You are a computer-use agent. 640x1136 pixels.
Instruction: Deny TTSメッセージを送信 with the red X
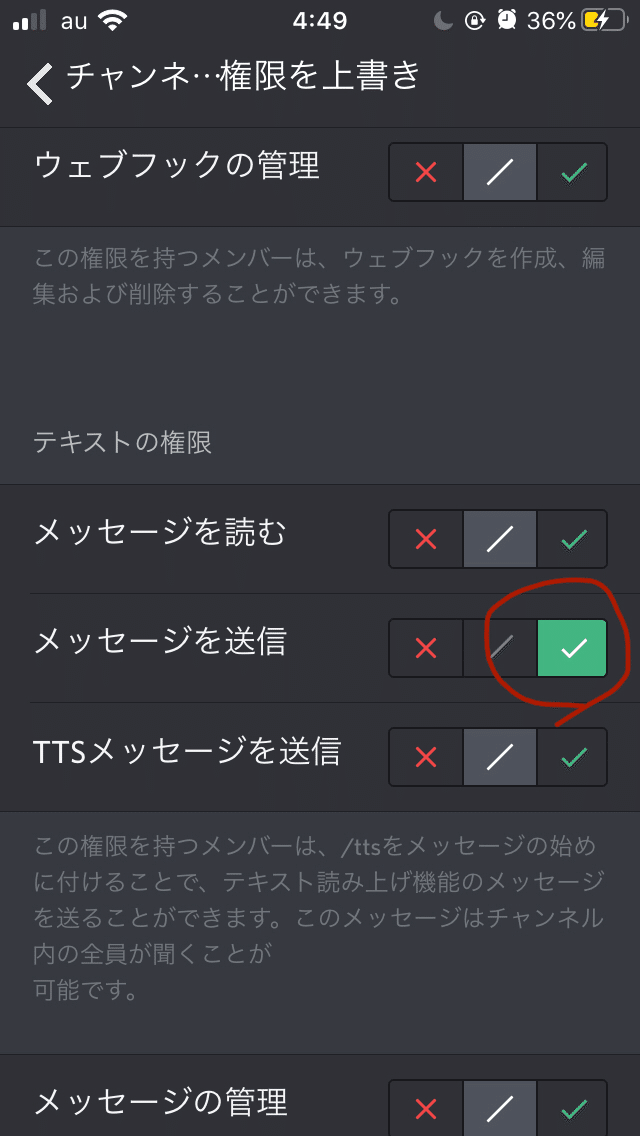(426, 757)
